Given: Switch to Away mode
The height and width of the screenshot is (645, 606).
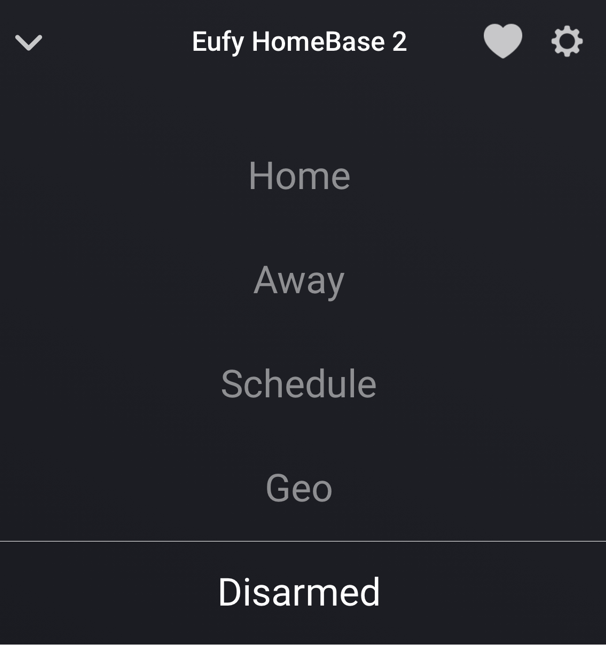Looking at the screenshot, I should (x=299, y=280).
